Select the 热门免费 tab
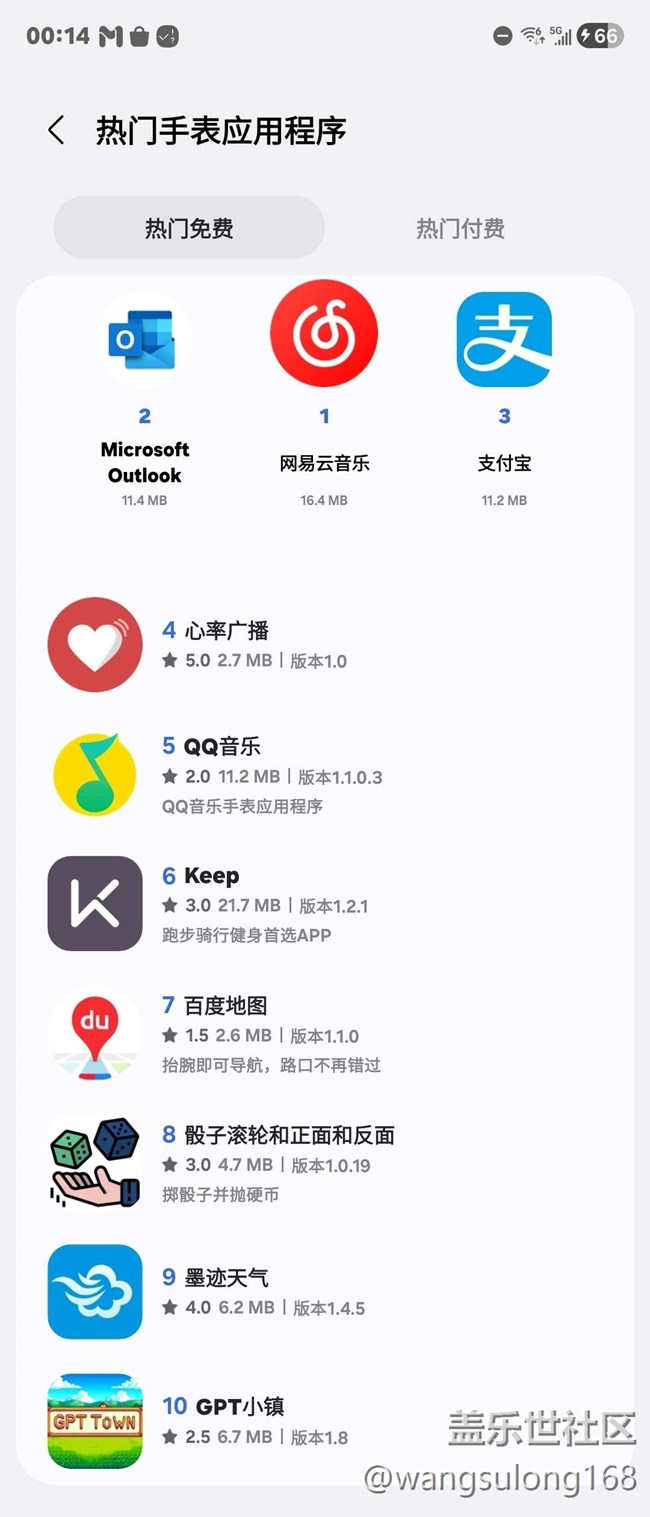The width and height of the screenshot is (650, 1517). tap(189, 228)
